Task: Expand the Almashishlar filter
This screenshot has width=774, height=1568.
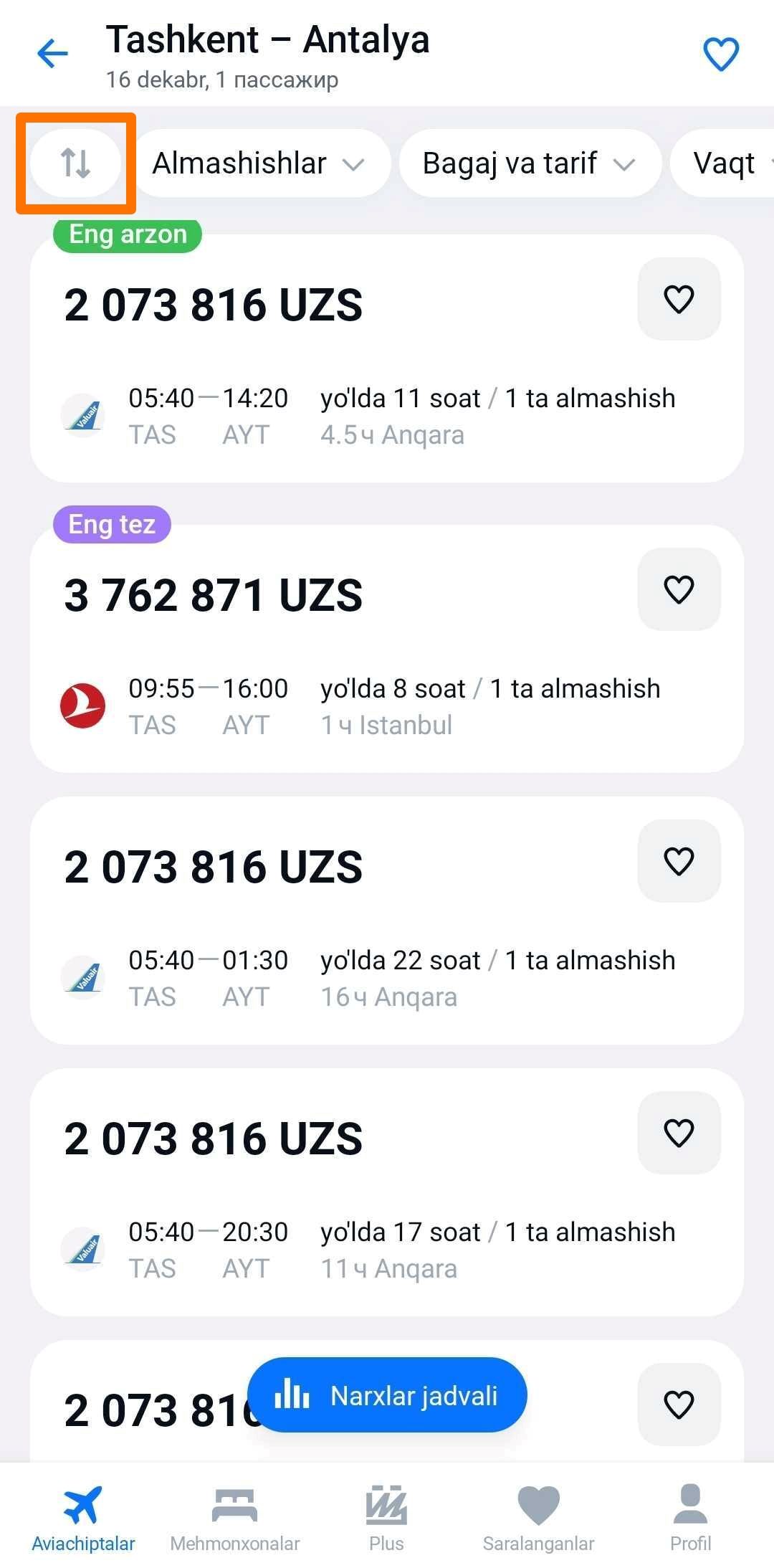Action: click(x=261, y=163)
